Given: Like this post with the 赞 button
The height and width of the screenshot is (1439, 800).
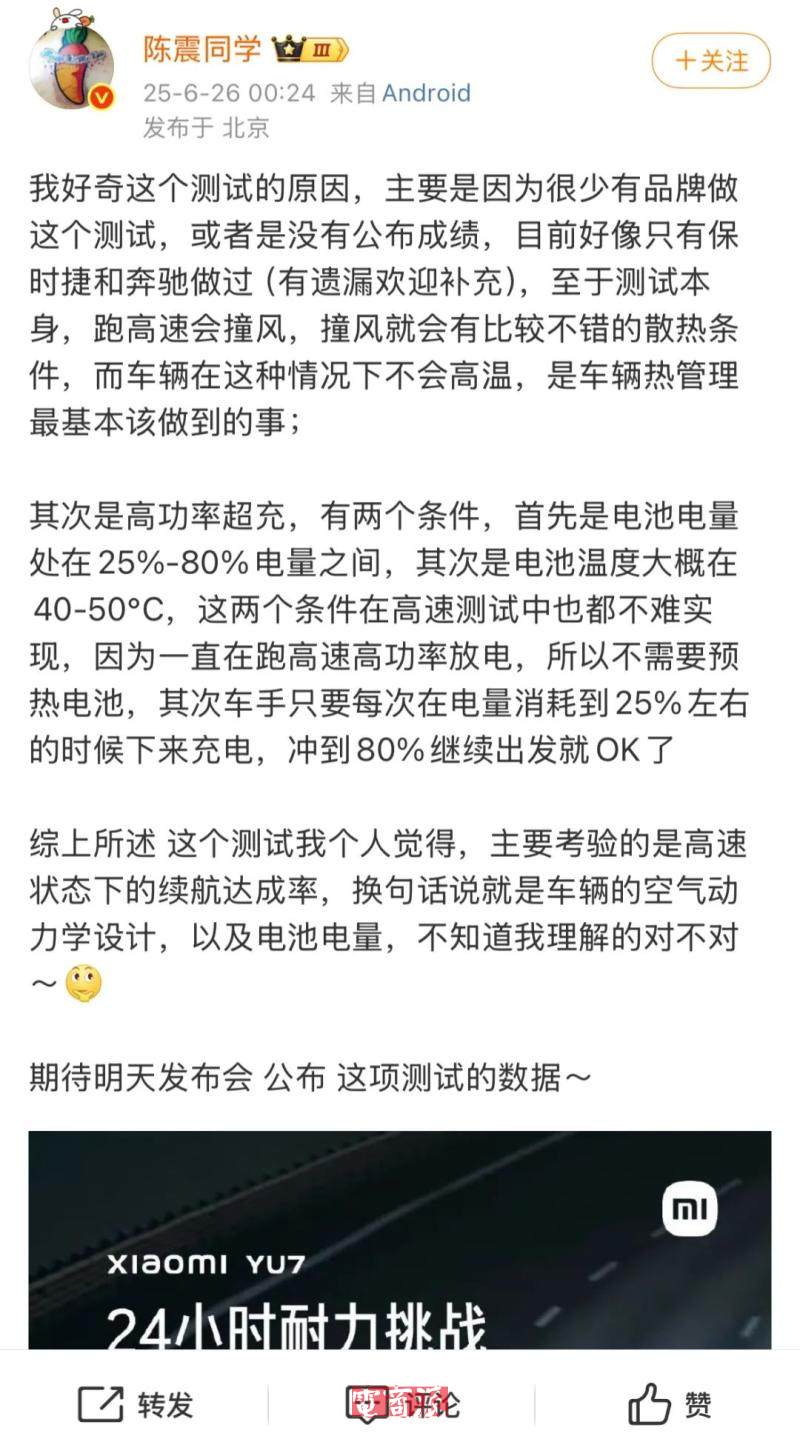Looking at the screenshot, I should 669,1404.
